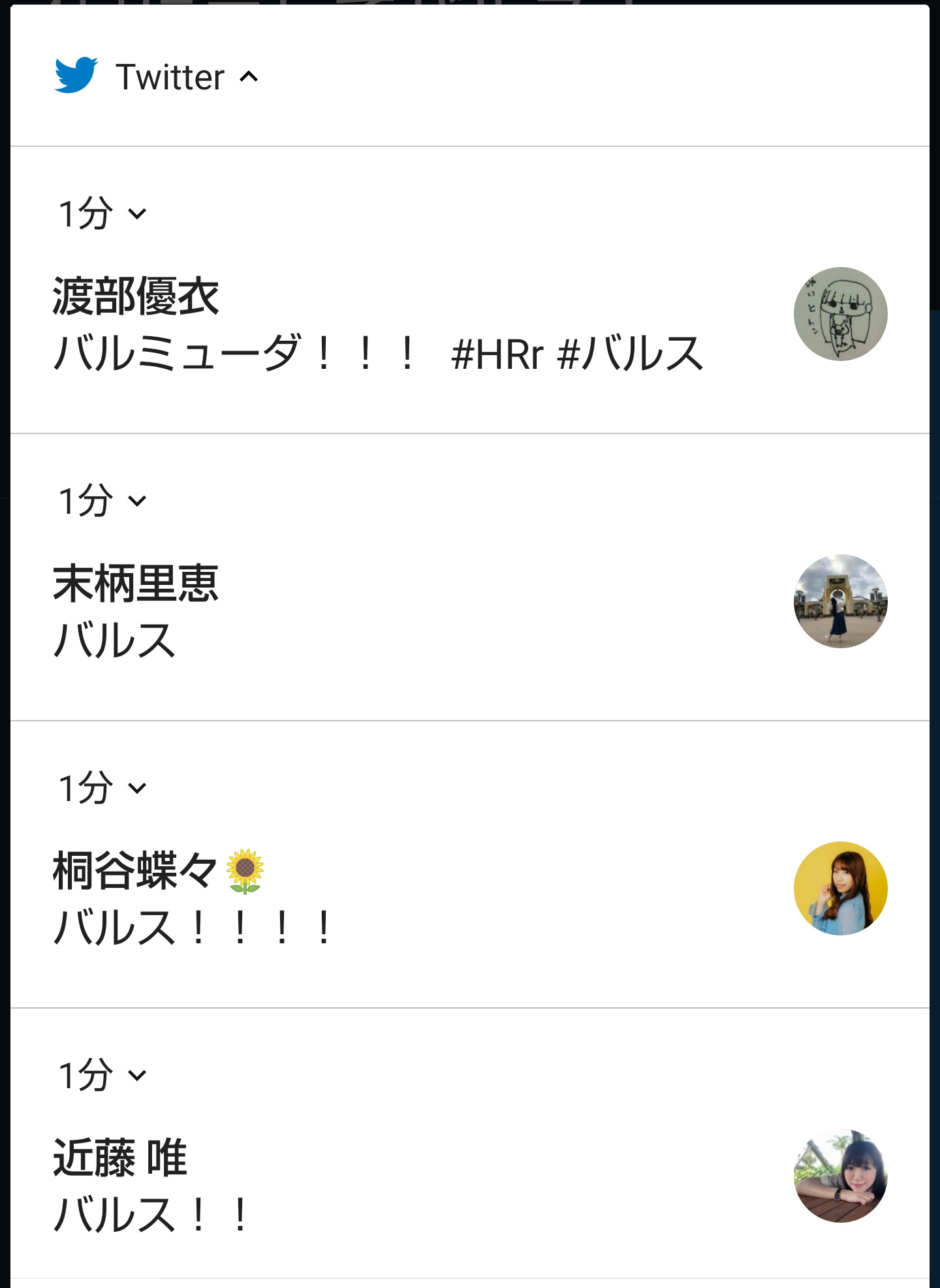The height and width of the screenshot is (1288, 940).
Task: Expand the 近藤 唯 notification chevron
Action: (x=137, y=1075)
